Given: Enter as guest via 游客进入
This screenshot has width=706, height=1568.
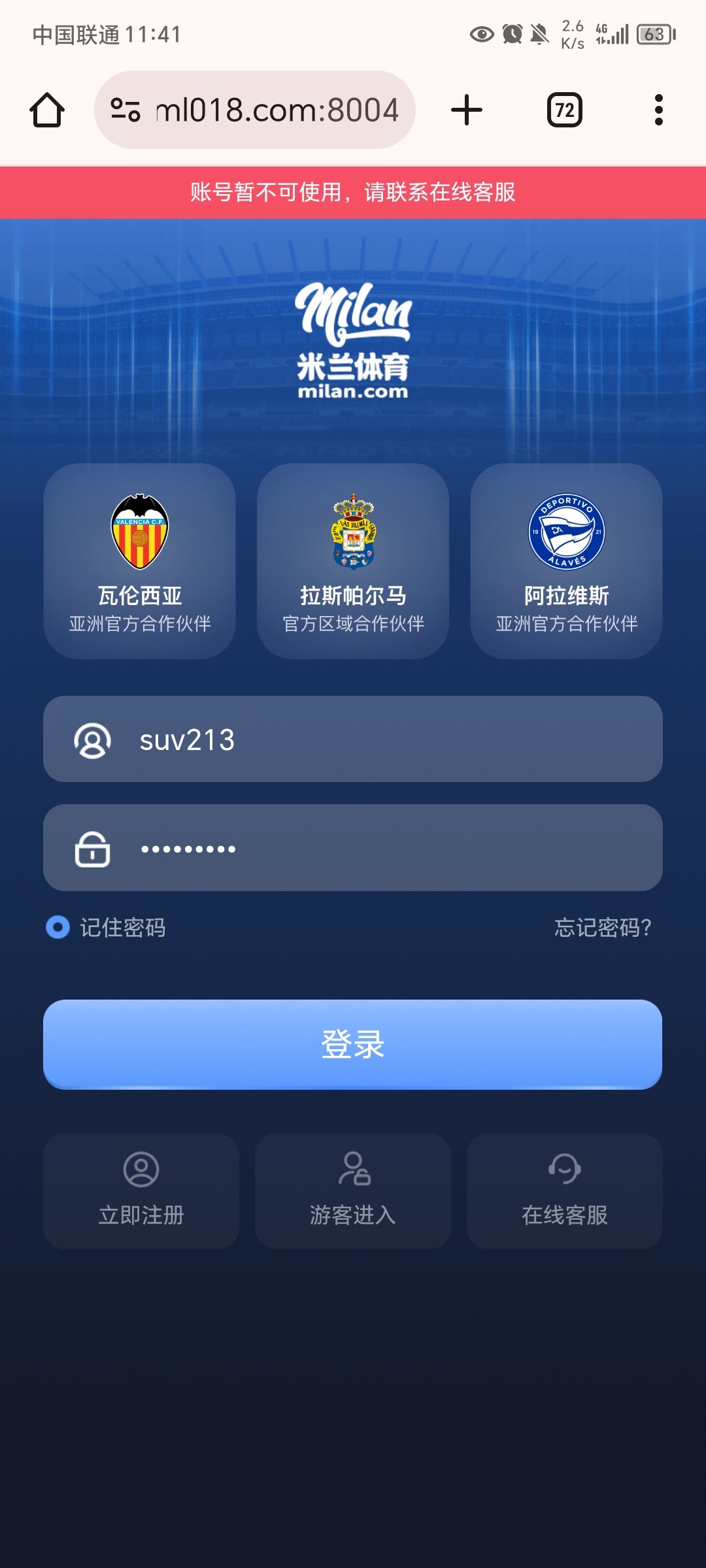Looking at the screenshot, I should [353, 1191].
